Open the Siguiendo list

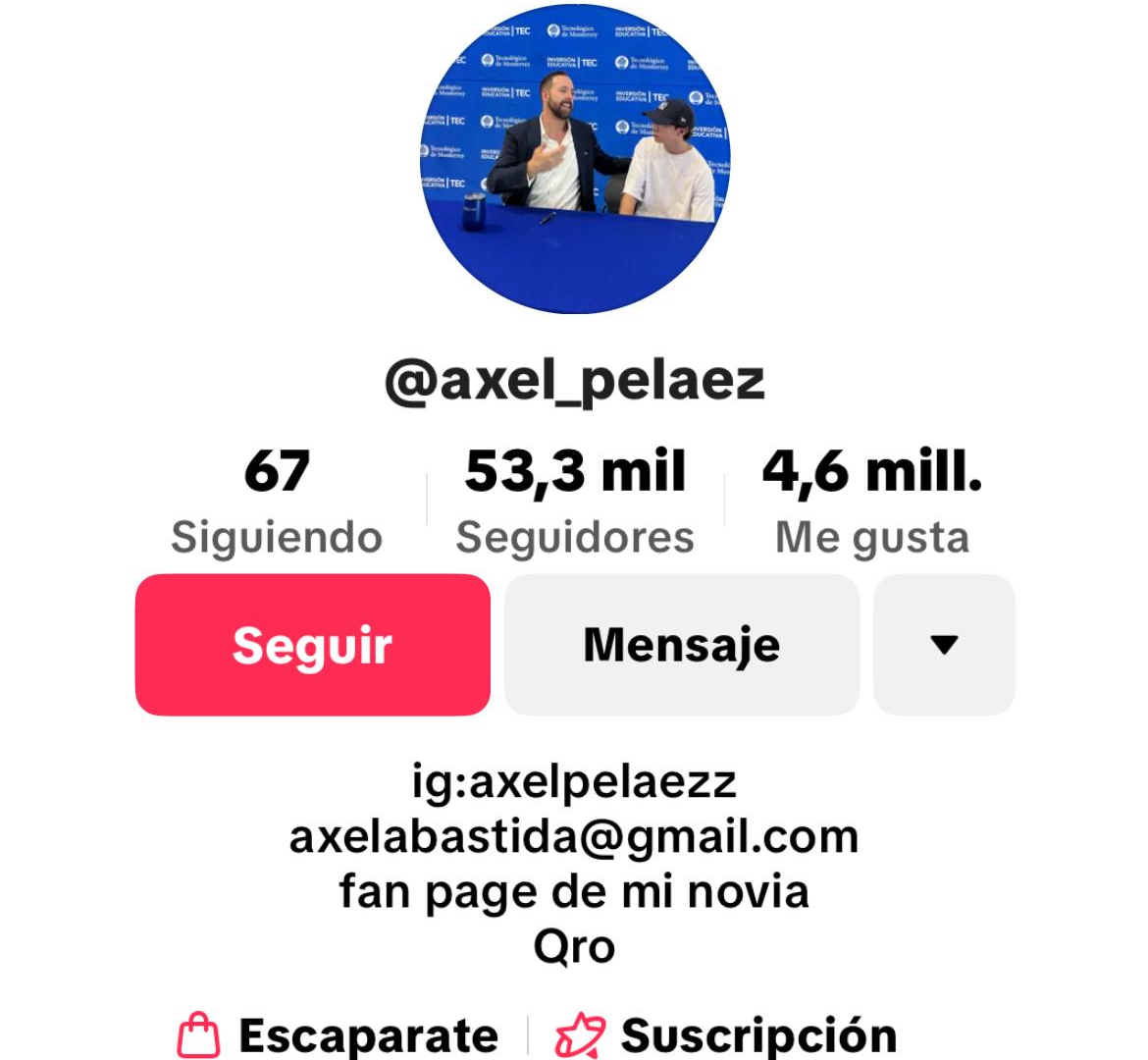277,501
